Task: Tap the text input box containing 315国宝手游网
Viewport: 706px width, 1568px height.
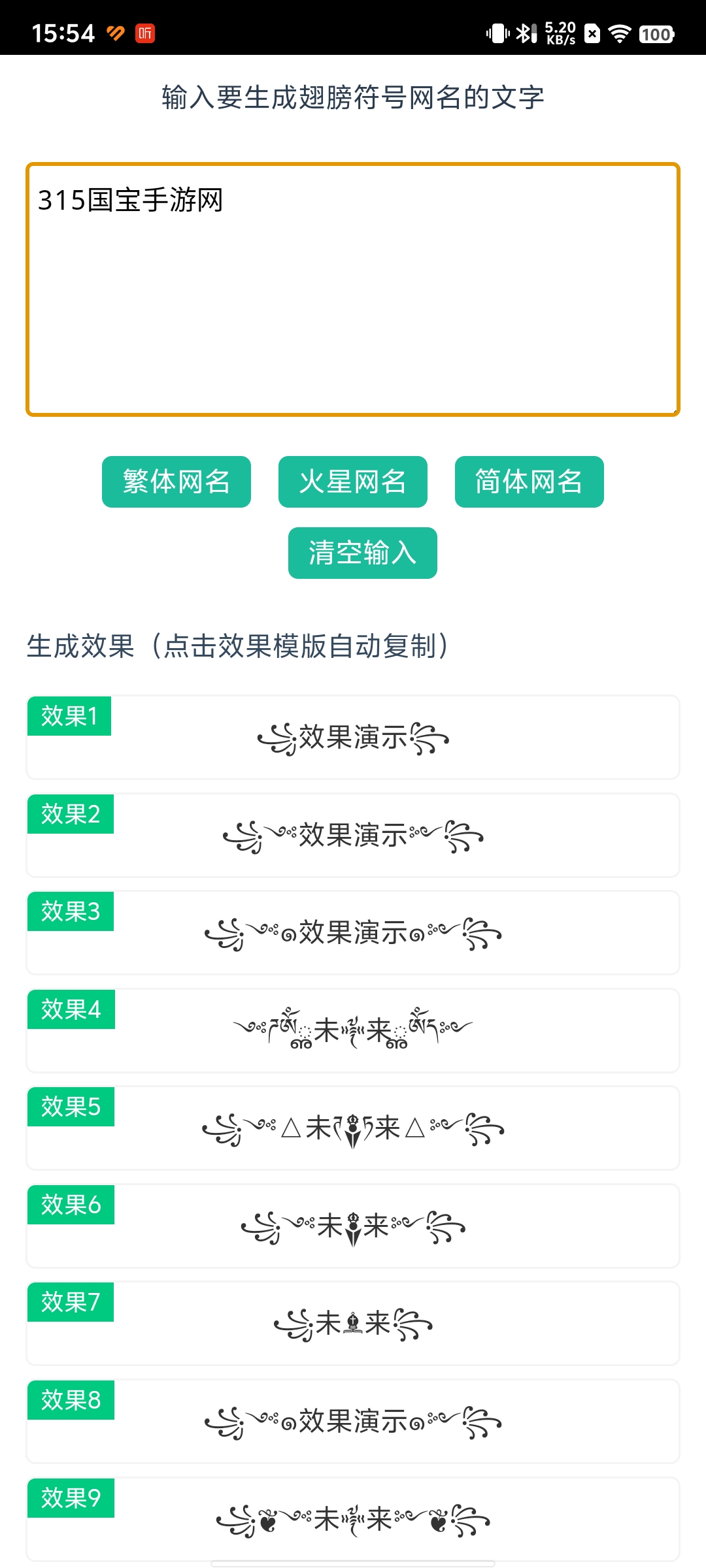Action: (x=353, y=289)
